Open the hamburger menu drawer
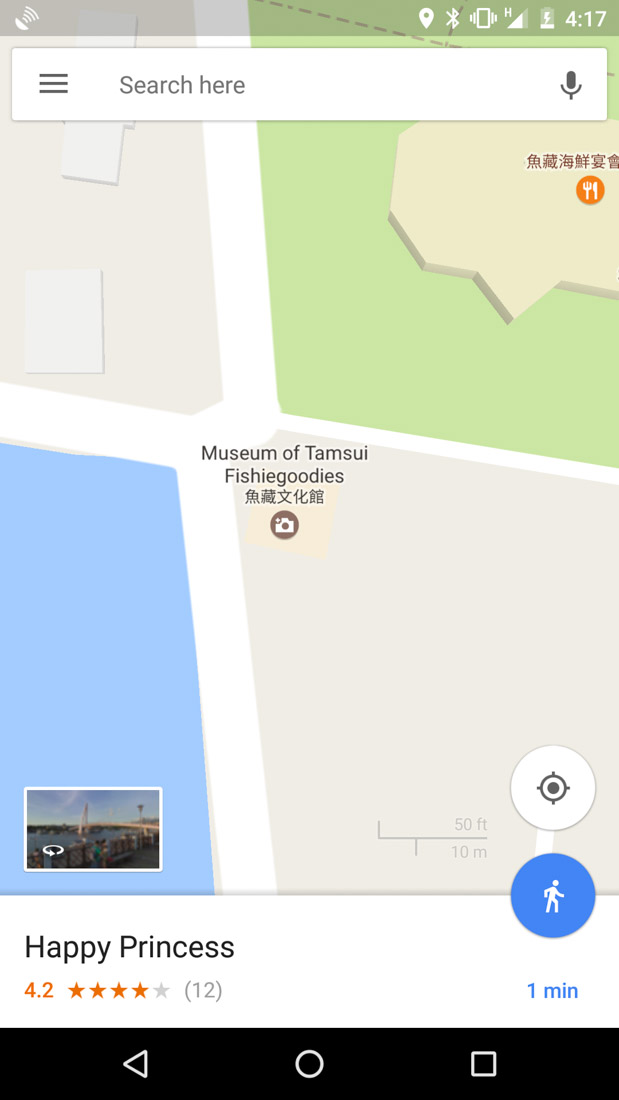The image size is (619, 1100). (x=53, y=85)
